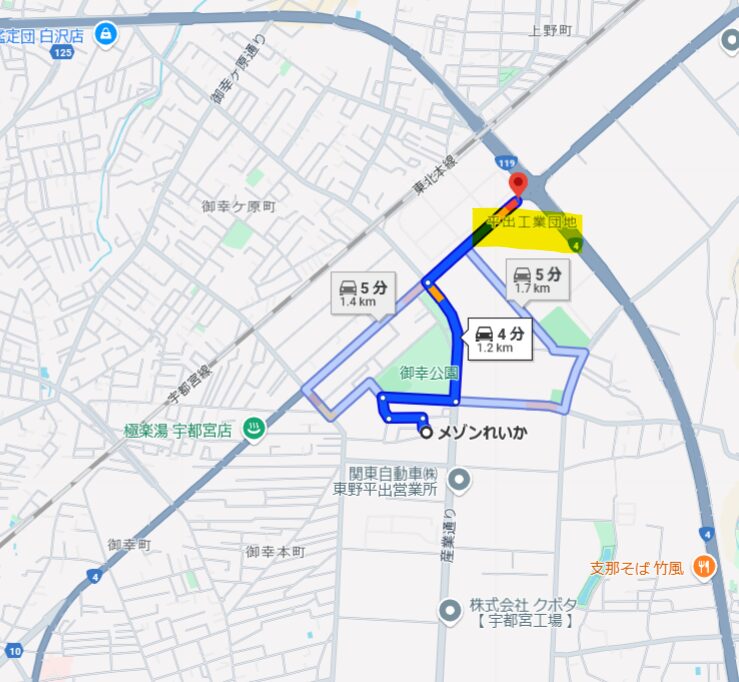739x682 pixels.
Task: Tap the red destination pin
Action: tap(518, 184)
